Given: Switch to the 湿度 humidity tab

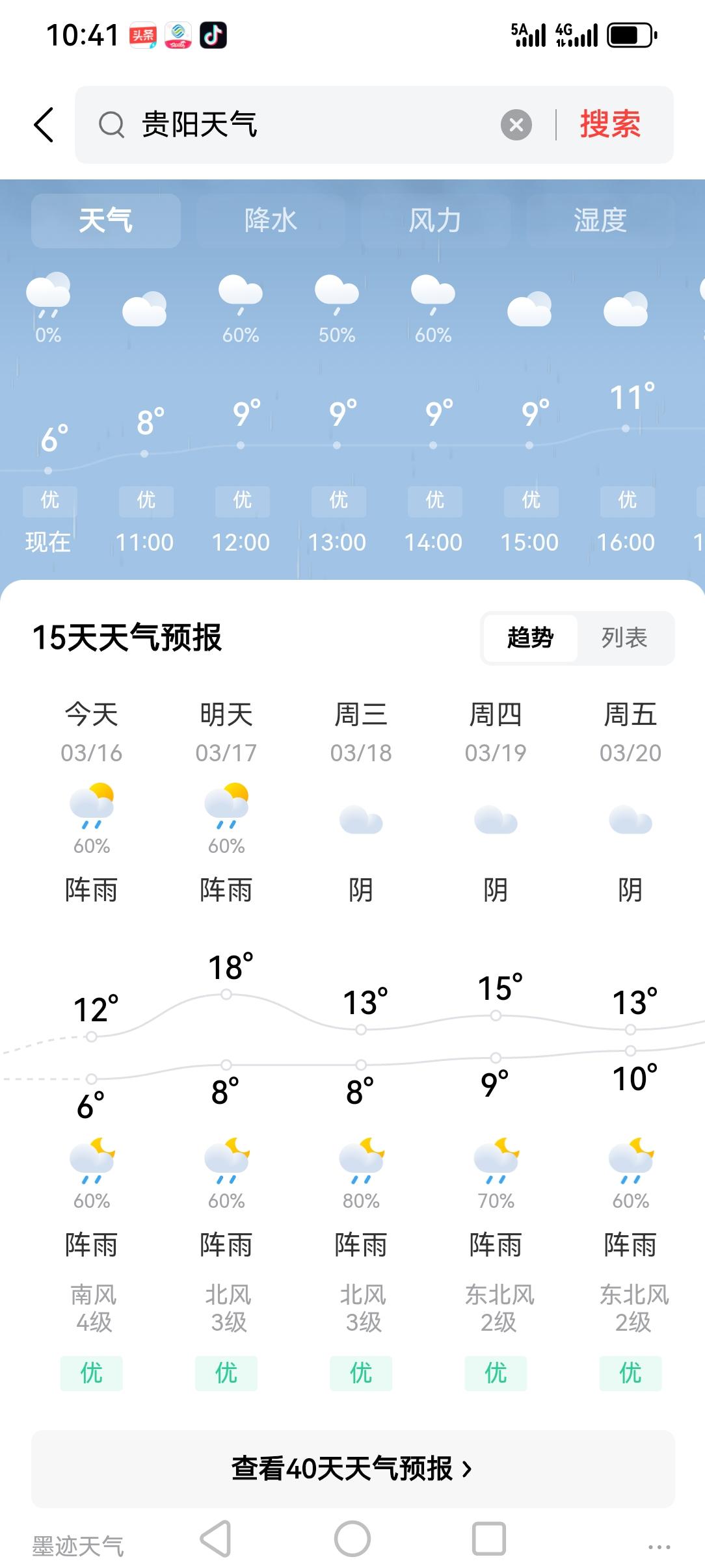Looking at the screenshot, I should click(599, 220).
